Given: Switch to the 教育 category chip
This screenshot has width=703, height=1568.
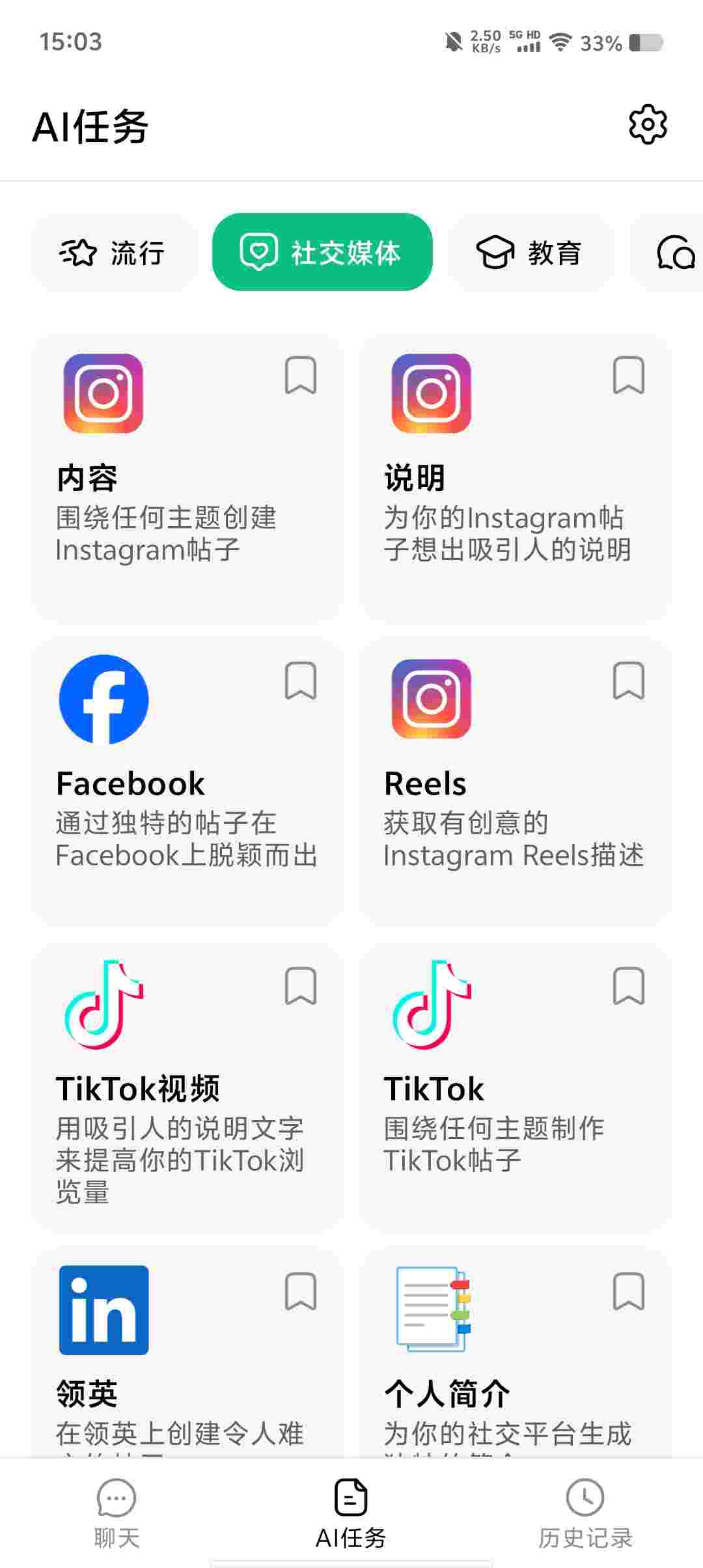Looking at the screenshot, I should pos(530,253).
